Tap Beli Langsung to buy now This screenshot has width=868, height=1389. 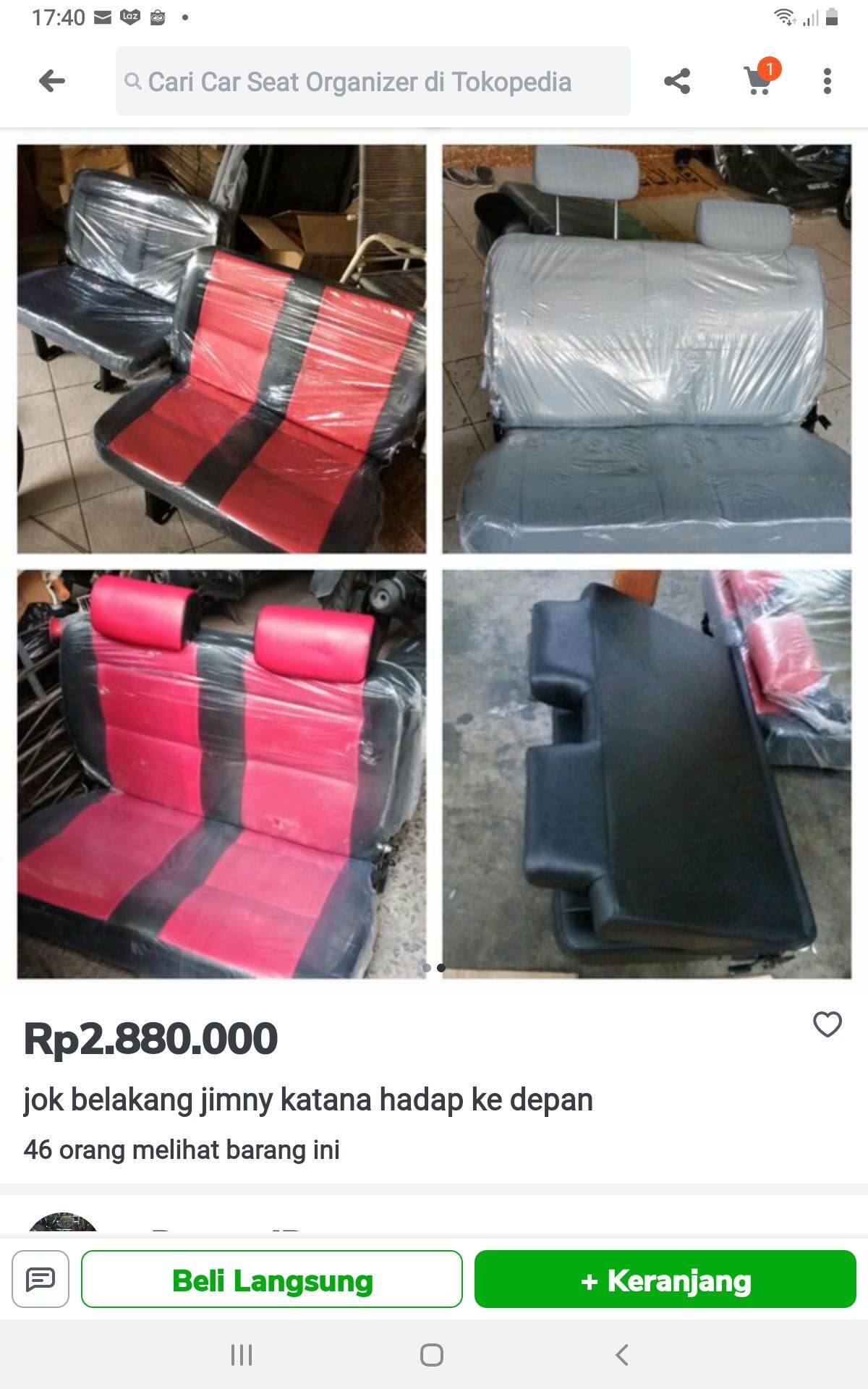[x=272, y=1279]
